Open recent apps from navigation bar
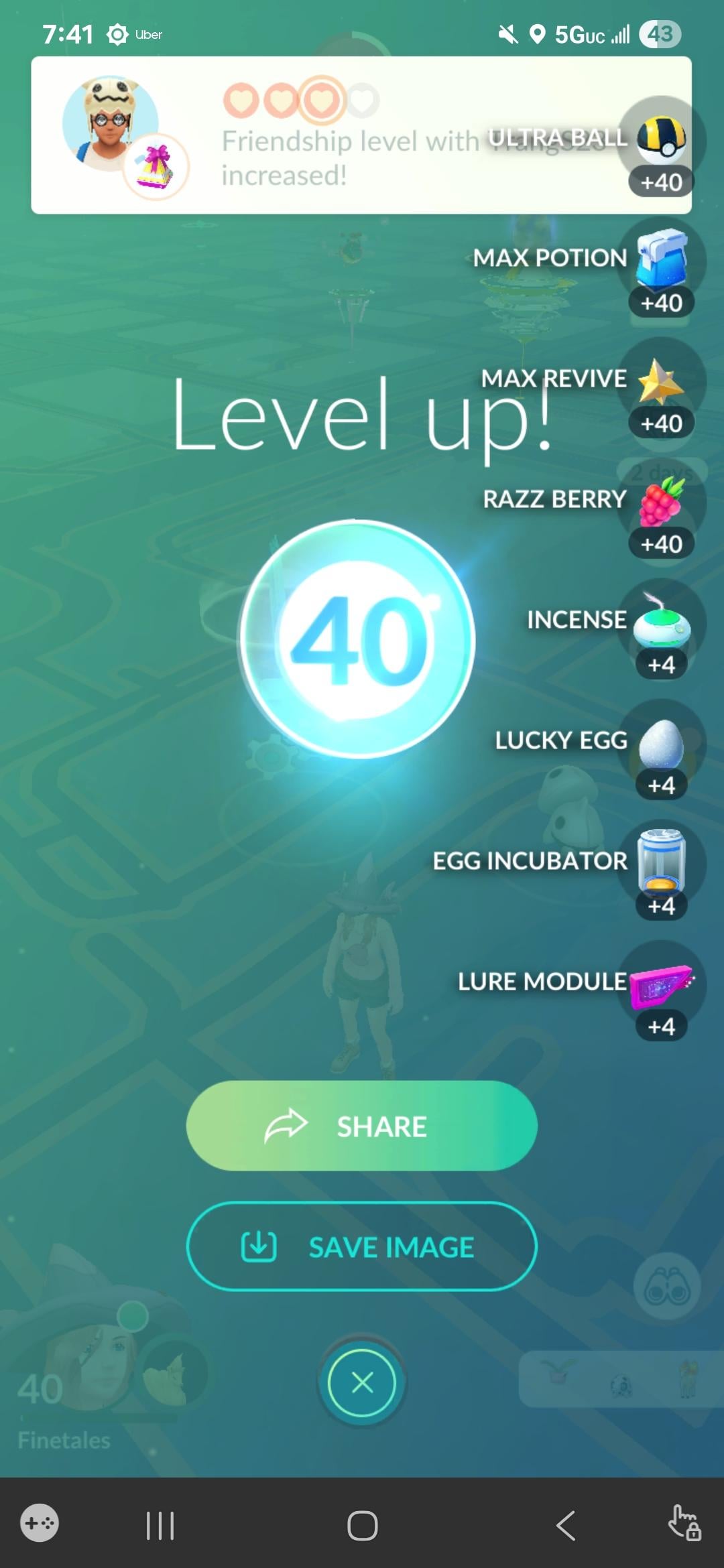Image resolution: width=724 pixels, height=1568 pixels. click(160, 1526)
